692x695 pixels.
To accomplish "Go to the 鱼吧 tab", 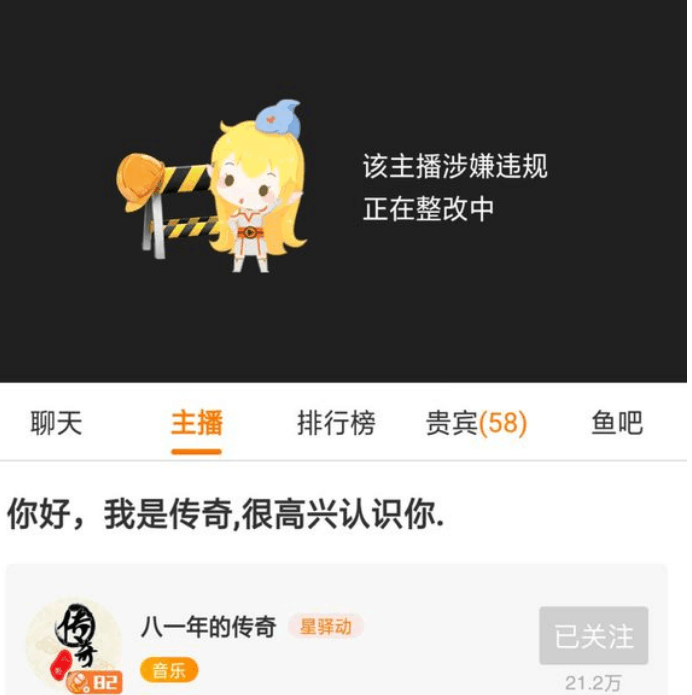I will click(x=617, y=424).
